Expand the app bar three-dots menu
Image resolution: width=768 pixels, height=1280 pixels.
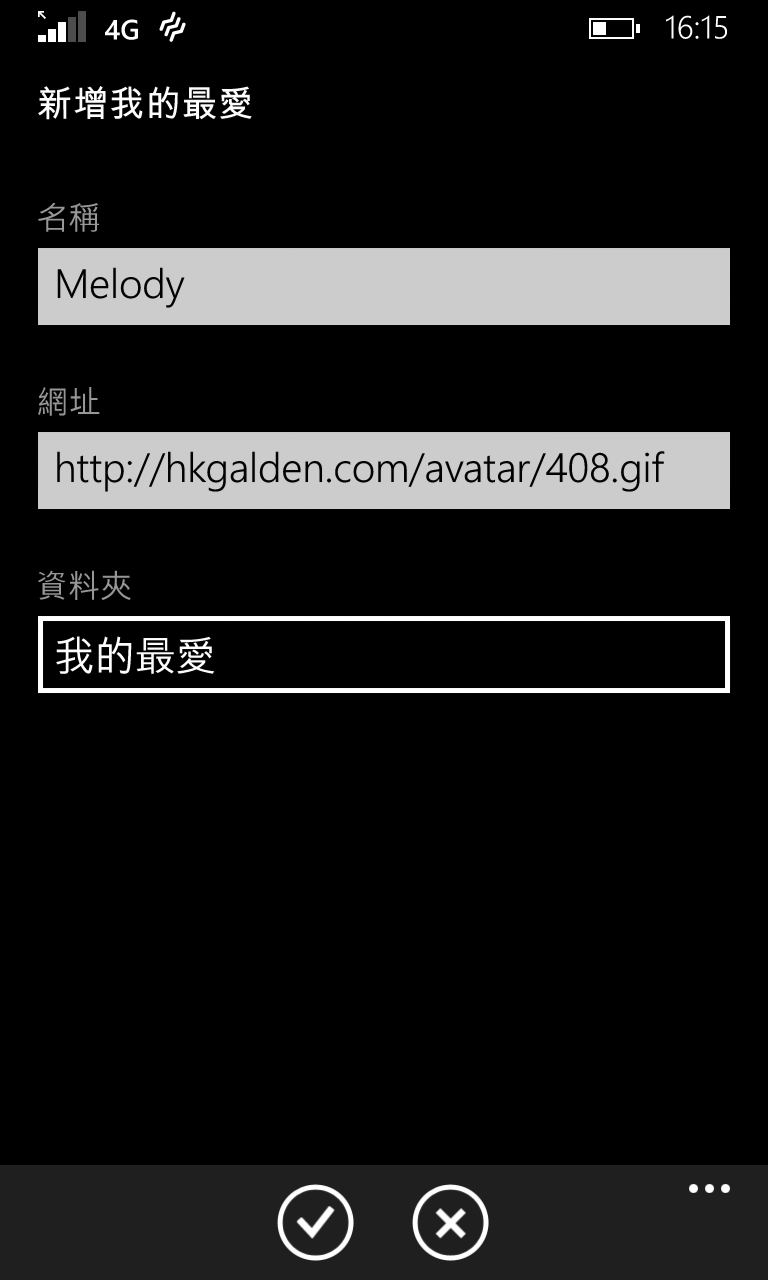click(709, 1189)
